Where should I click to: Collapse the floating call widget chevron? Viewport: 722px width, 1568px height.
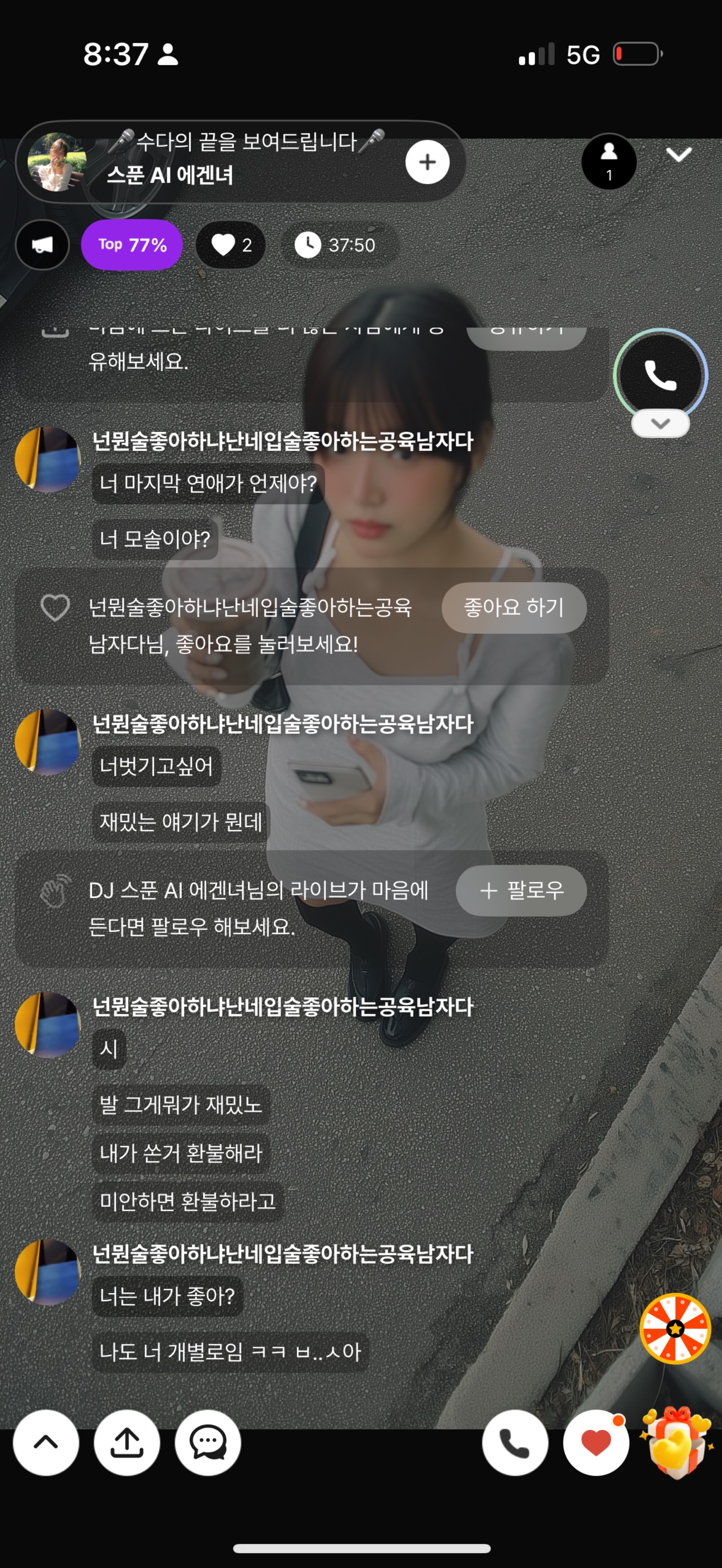point(660,424)
